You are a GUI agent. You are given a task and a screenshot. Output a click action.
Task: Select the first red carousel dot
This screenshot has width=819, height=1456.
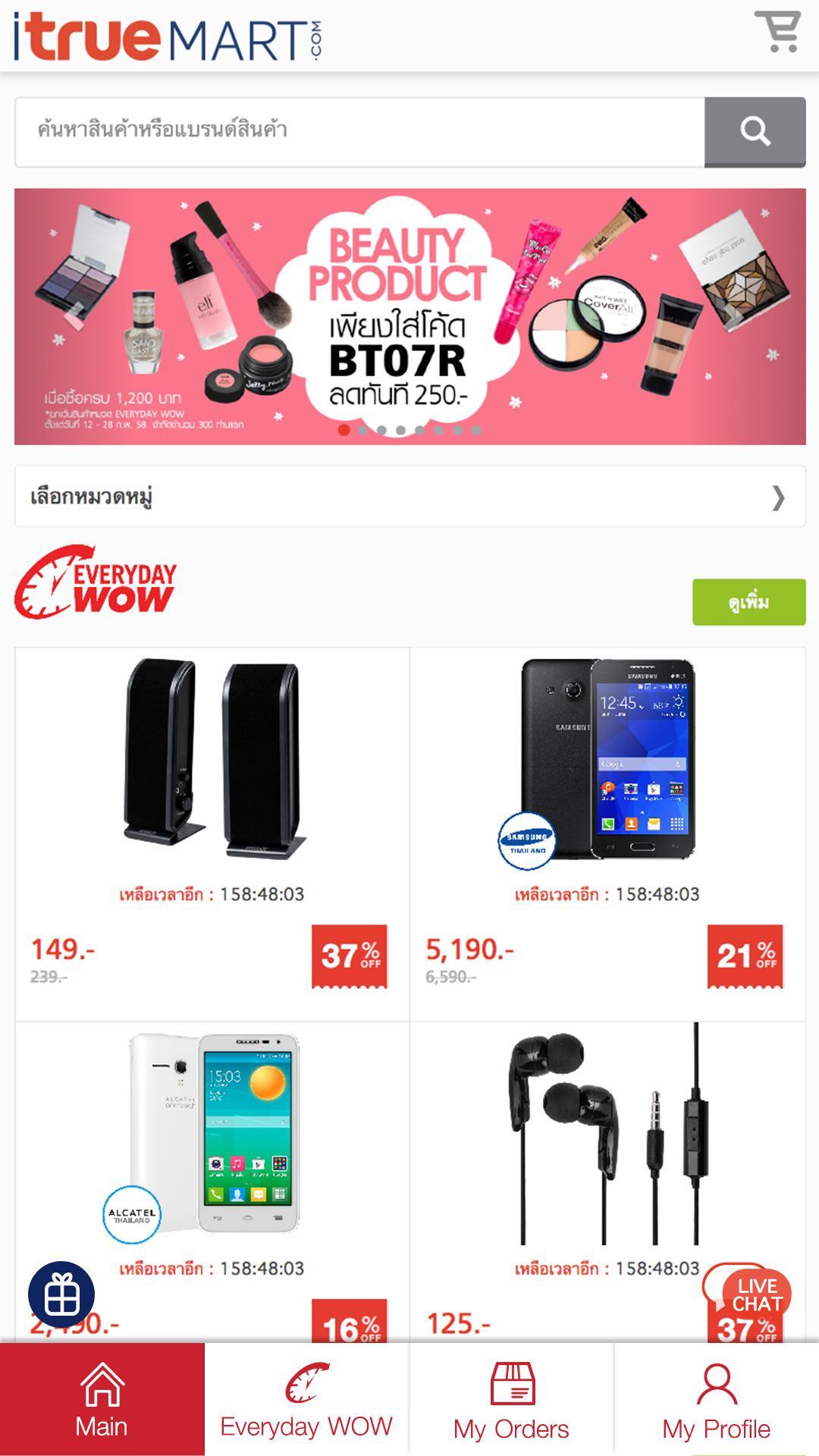343,429
